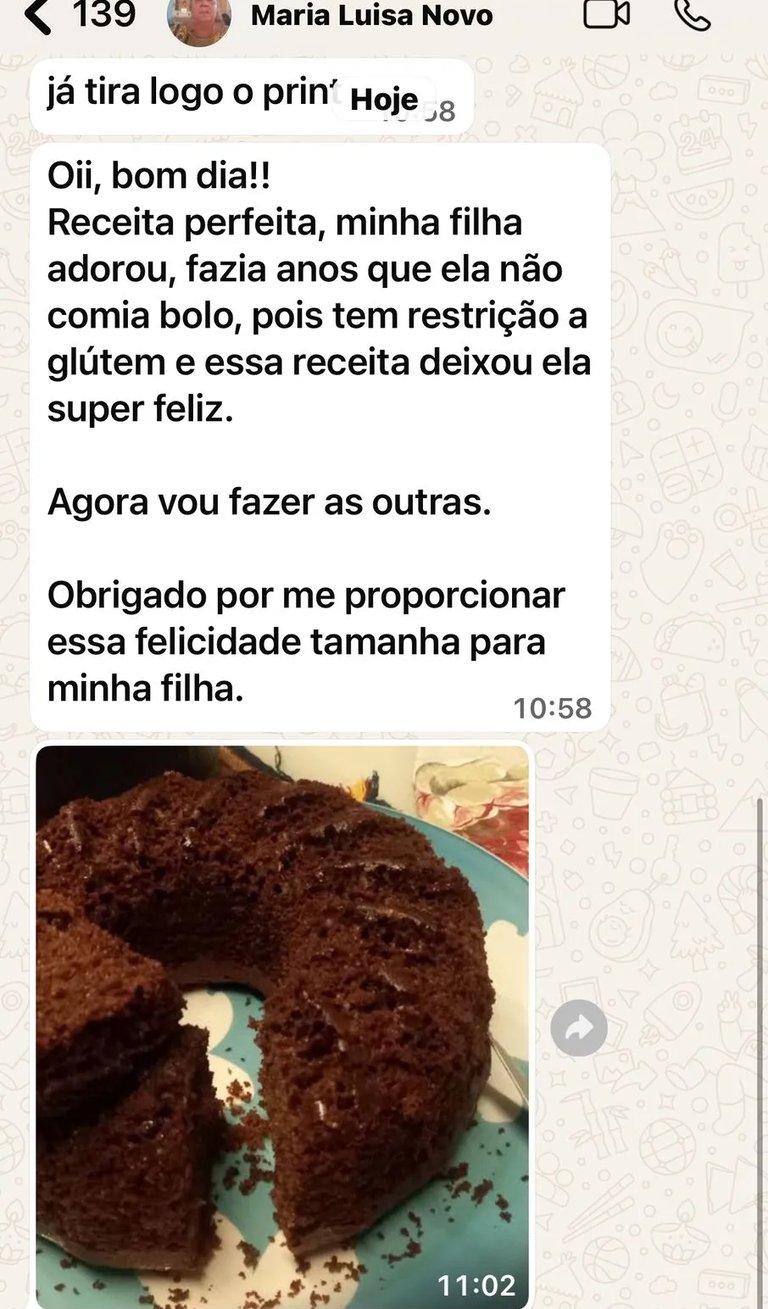The width and height of the screenshot is (768, 1309).
Task: Open Maria Luisa Novo's contact info
Action: point(371,15)
